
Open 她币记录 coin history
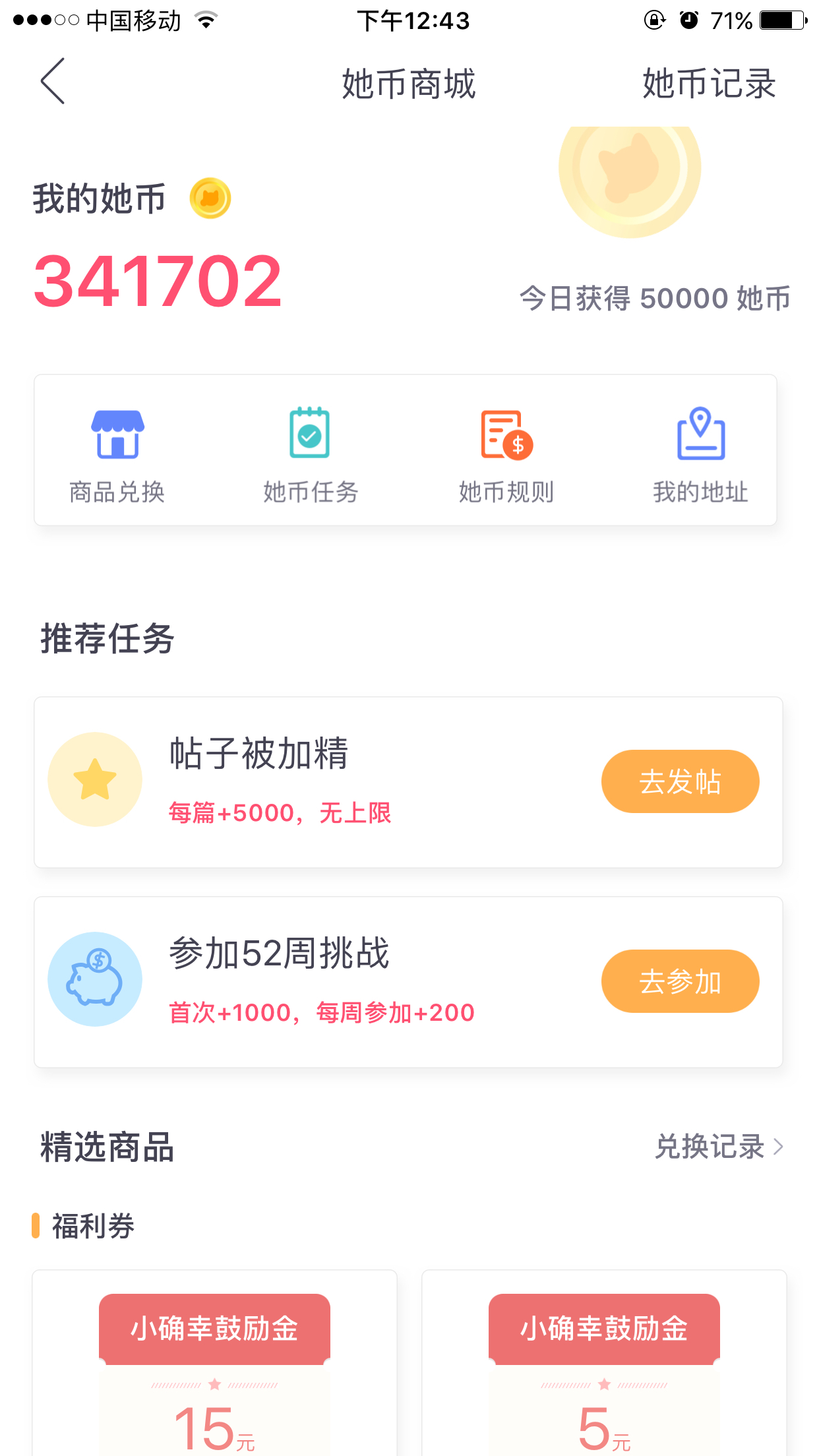[710, 84]
